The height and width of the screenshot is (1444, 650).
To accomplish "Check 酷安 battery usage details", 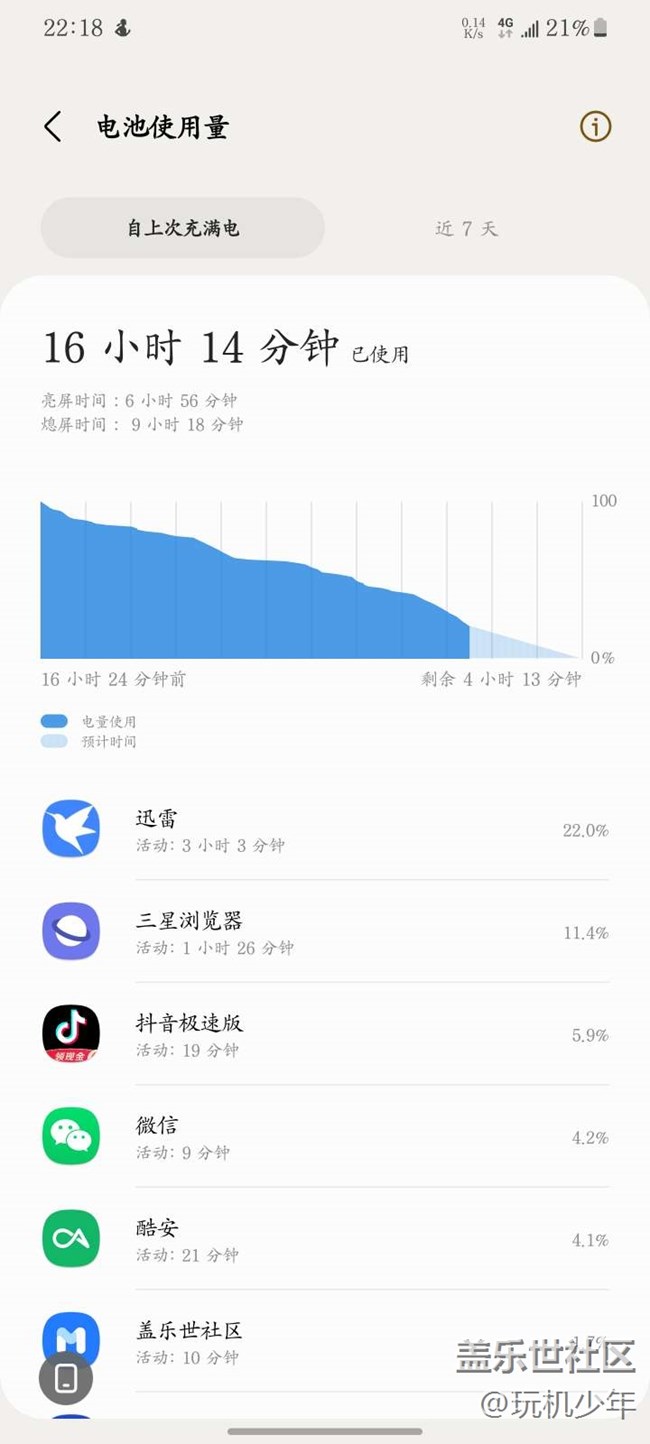I will point(325,1240).
